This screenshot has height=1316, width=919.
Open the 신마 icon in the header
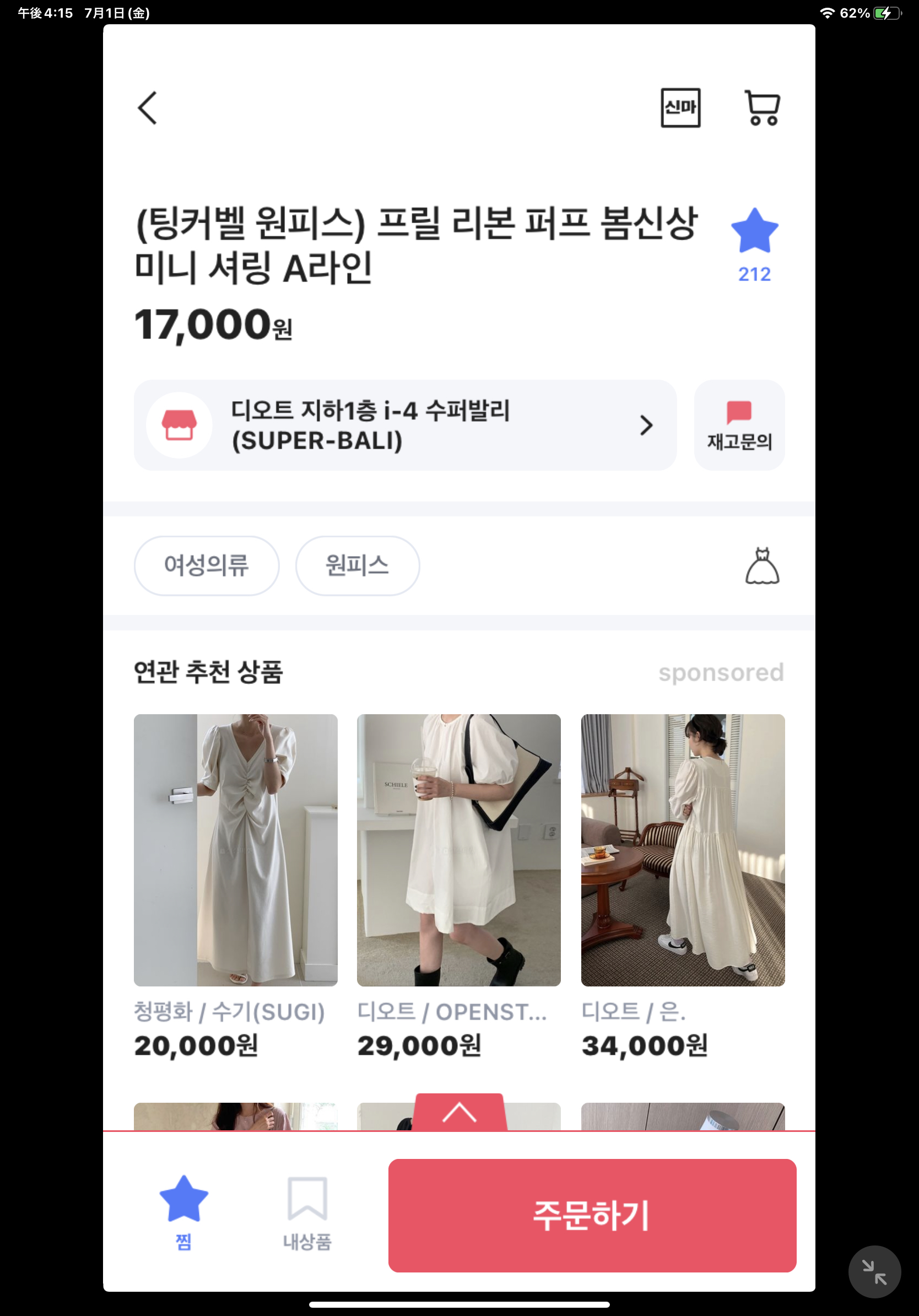pos(680,108)
